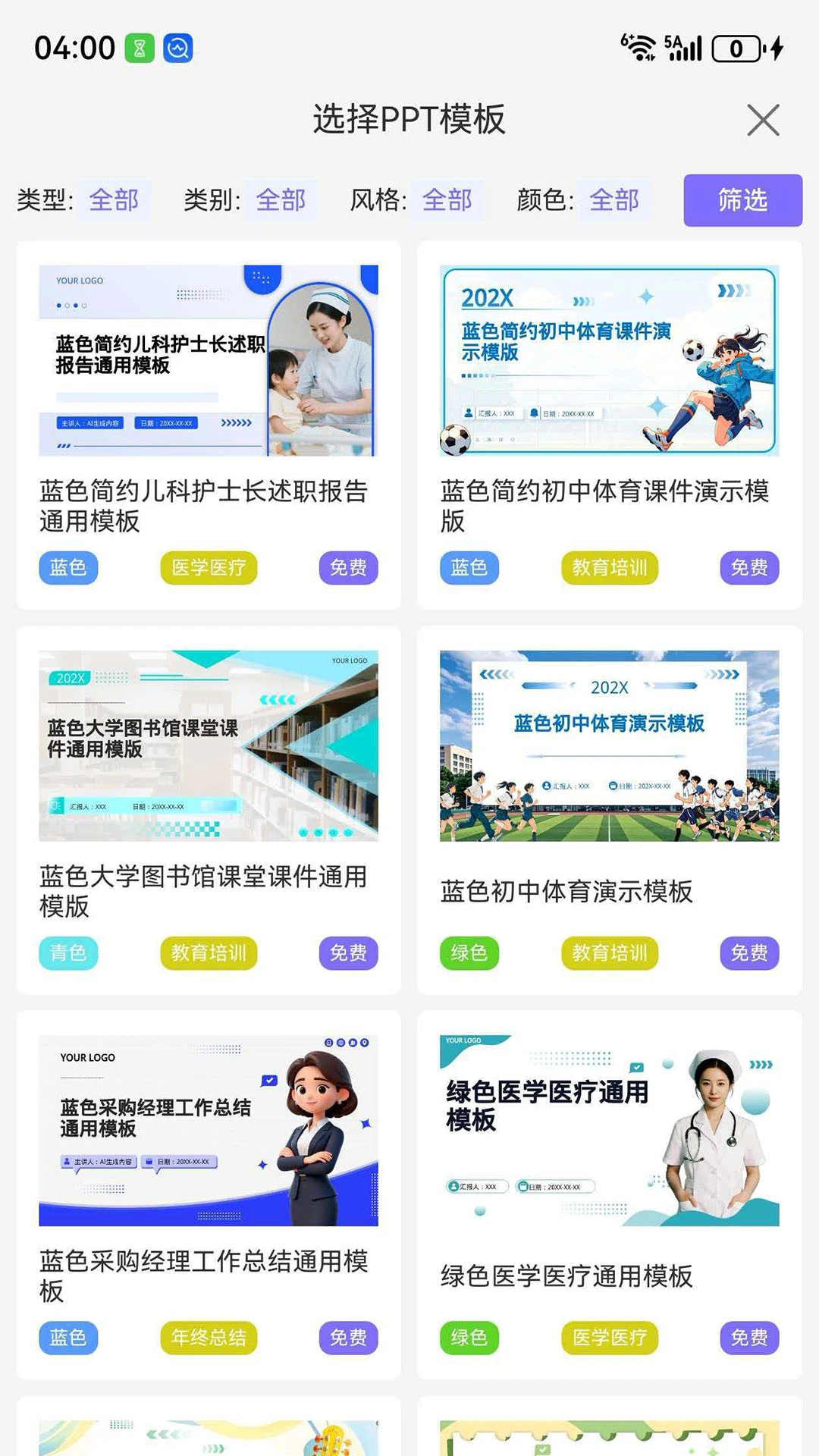This screenshot has width=819, height=1456.
Task: Tap the 筛选 filter button
Action: (x=742, y=200)
